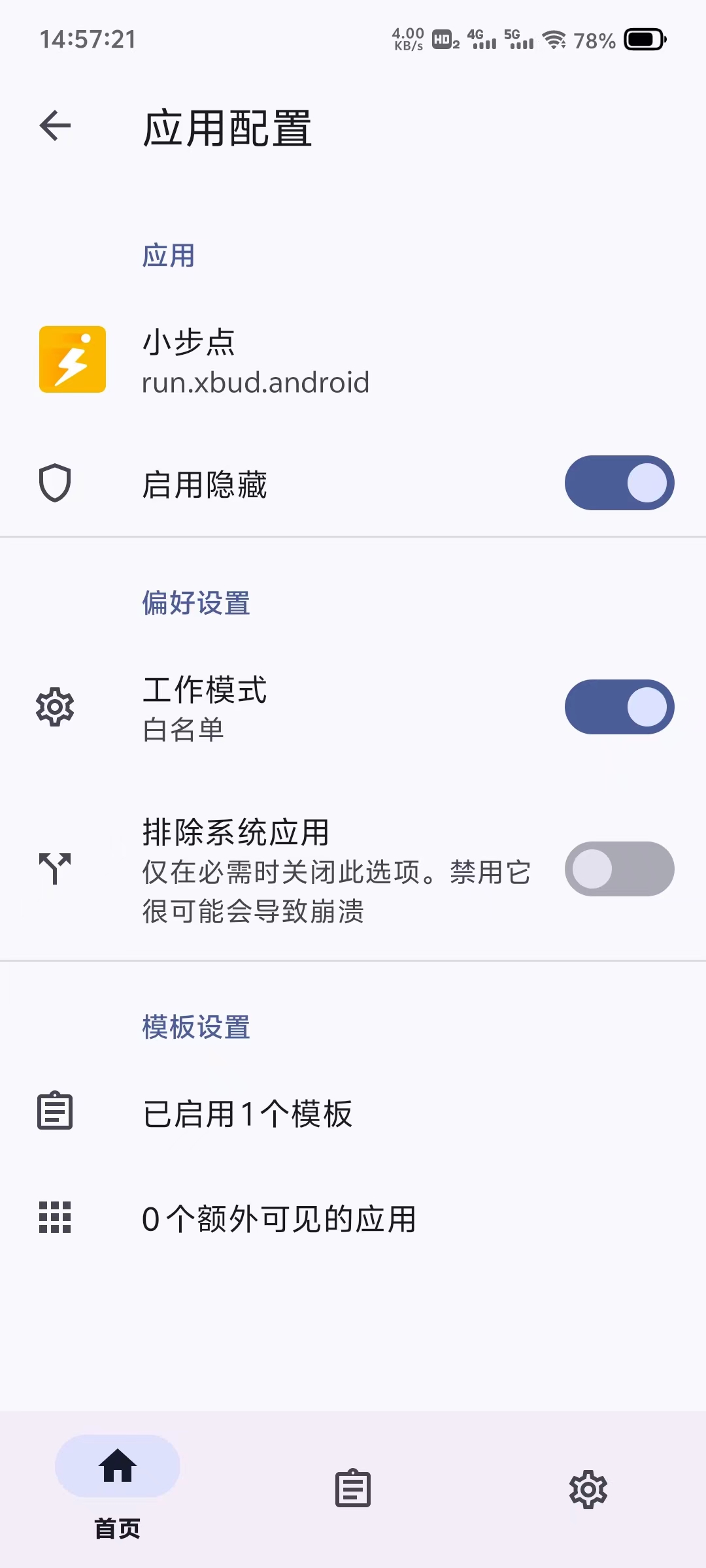This screenshot has width=706, height=1568.
Task: Toggle the 工作模式 whitelist switch
Action: point(618,707)
